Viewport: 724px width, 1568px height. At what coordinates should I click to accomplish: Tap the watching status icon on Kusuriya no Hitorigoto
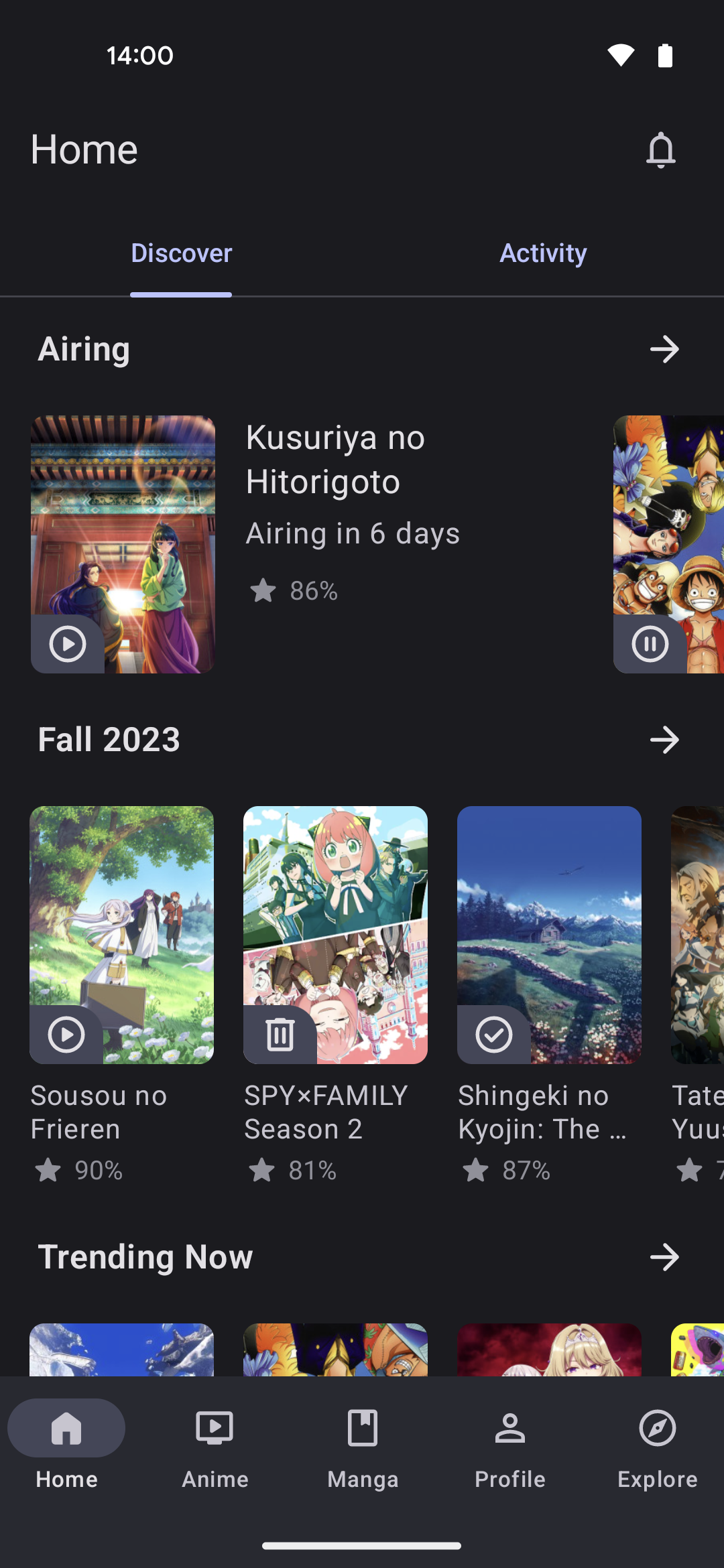(x=67, y=644)
